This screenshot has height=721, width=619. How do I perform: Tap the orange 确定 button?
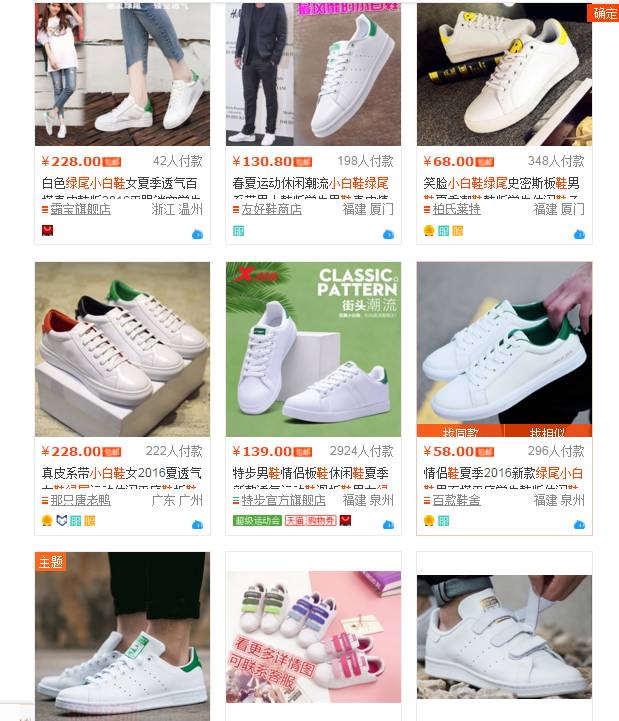pos(605,13)
